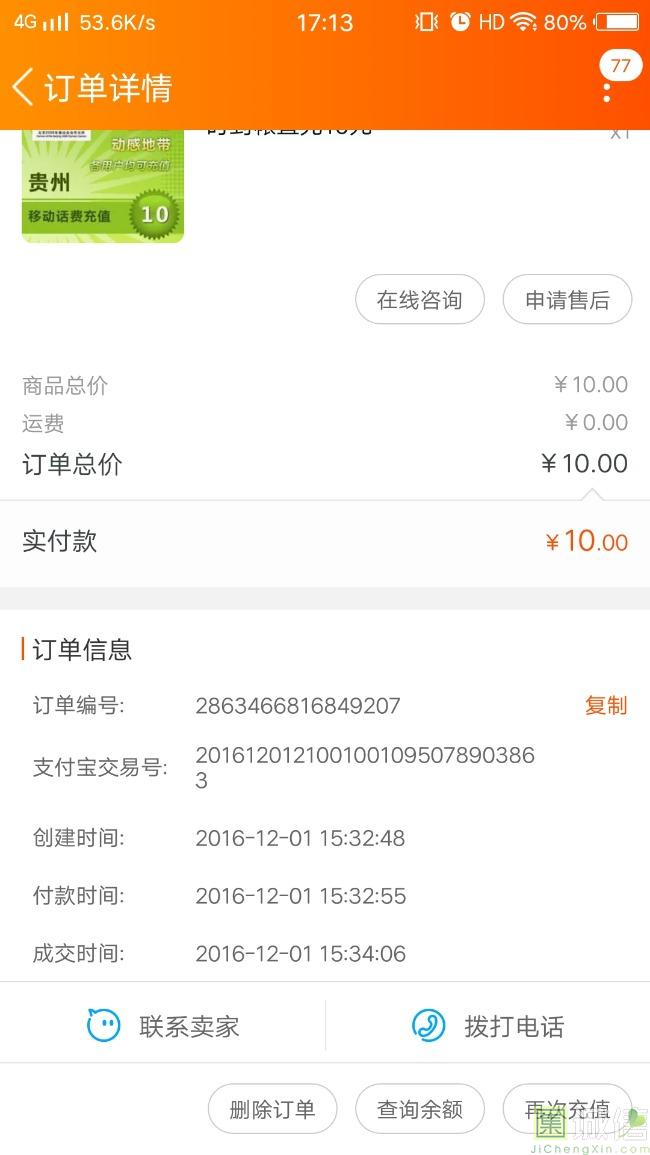650x1155 pixels.
Task: Copy the order number with 复制
Action: (605, 705)
